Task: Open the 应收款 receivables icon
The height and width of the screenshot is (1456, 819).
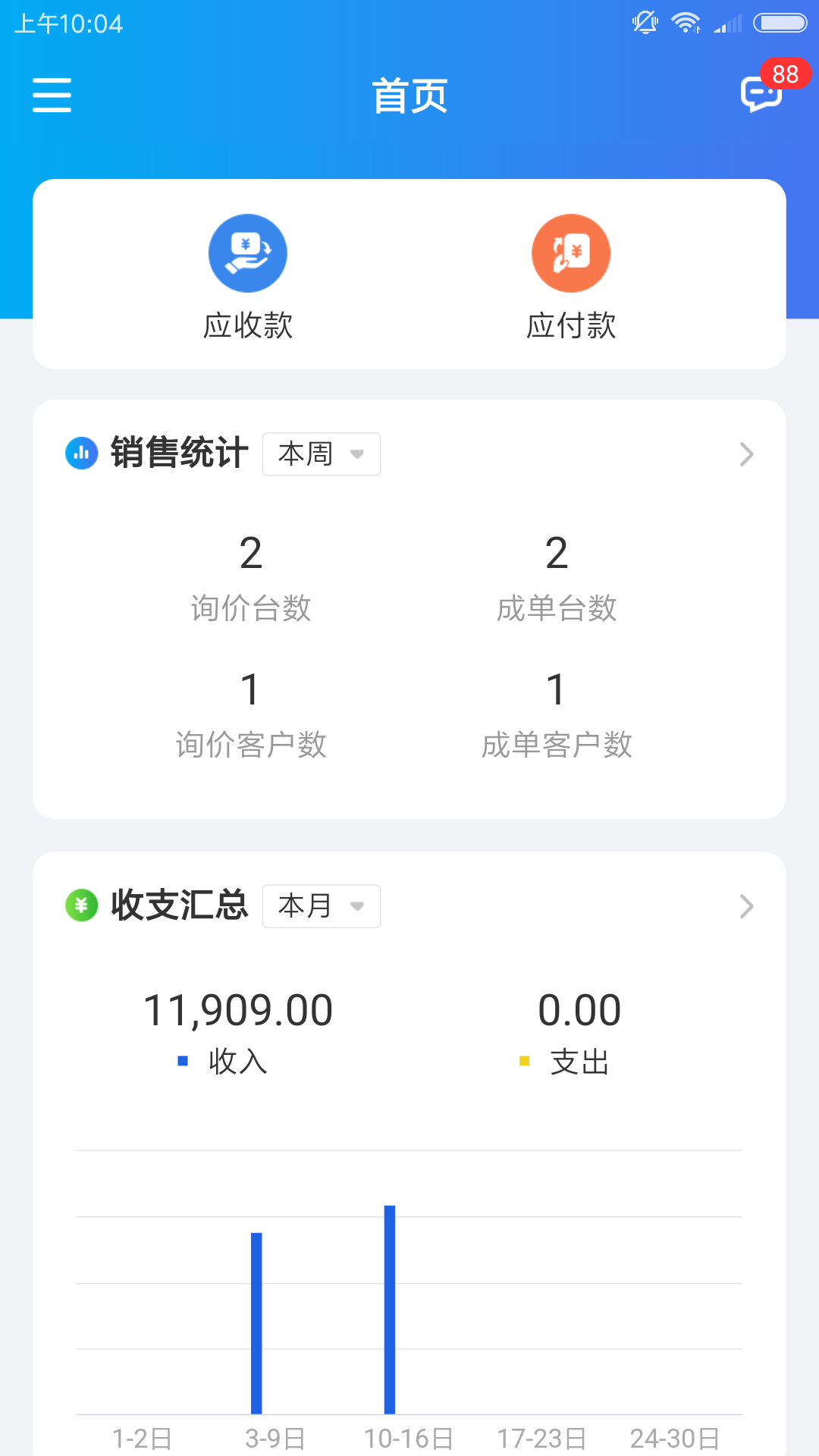Action: click(247, 253)
